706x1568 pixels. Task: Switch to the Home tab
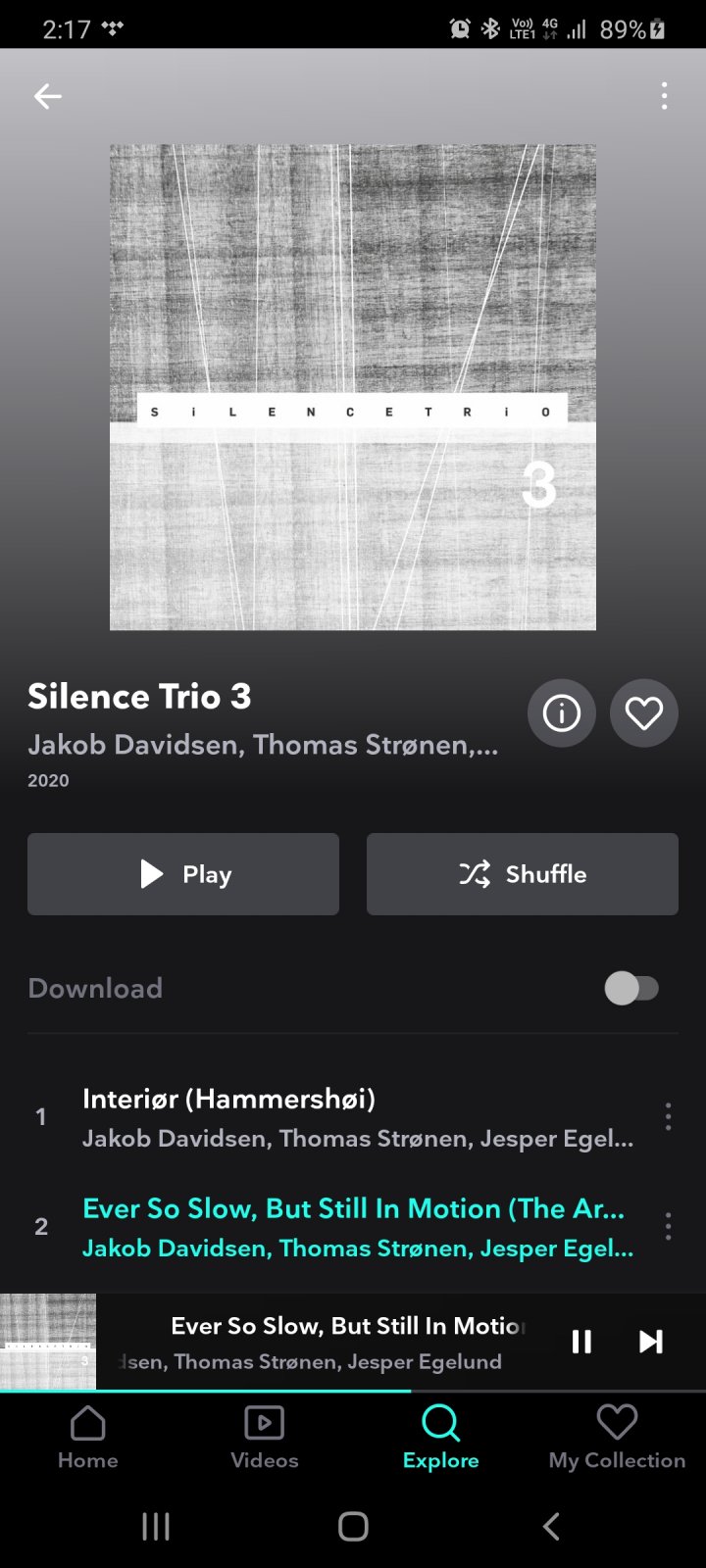click(x=88, y=1437)
